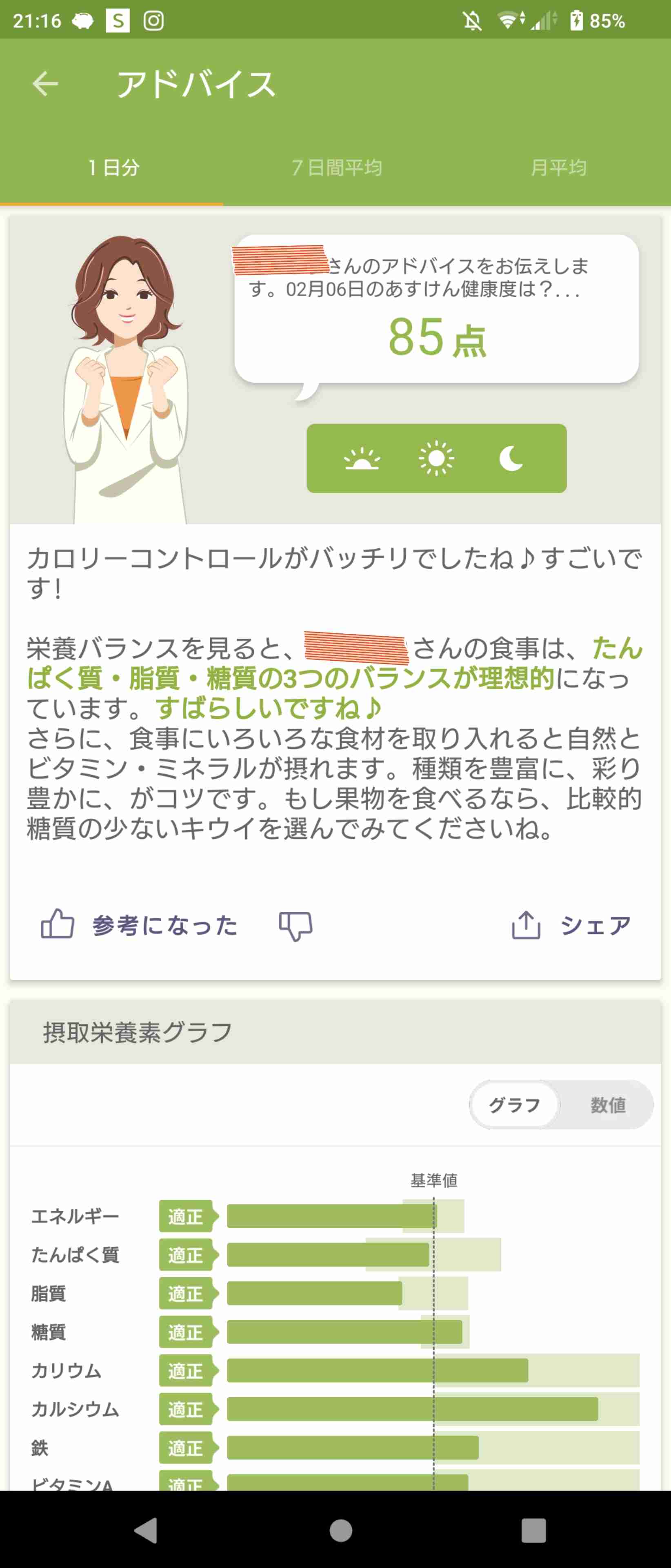The width and height of the screenshot is (671, 1568).
Task: Tap the system home button
Action: click(x=341, y=1530)
